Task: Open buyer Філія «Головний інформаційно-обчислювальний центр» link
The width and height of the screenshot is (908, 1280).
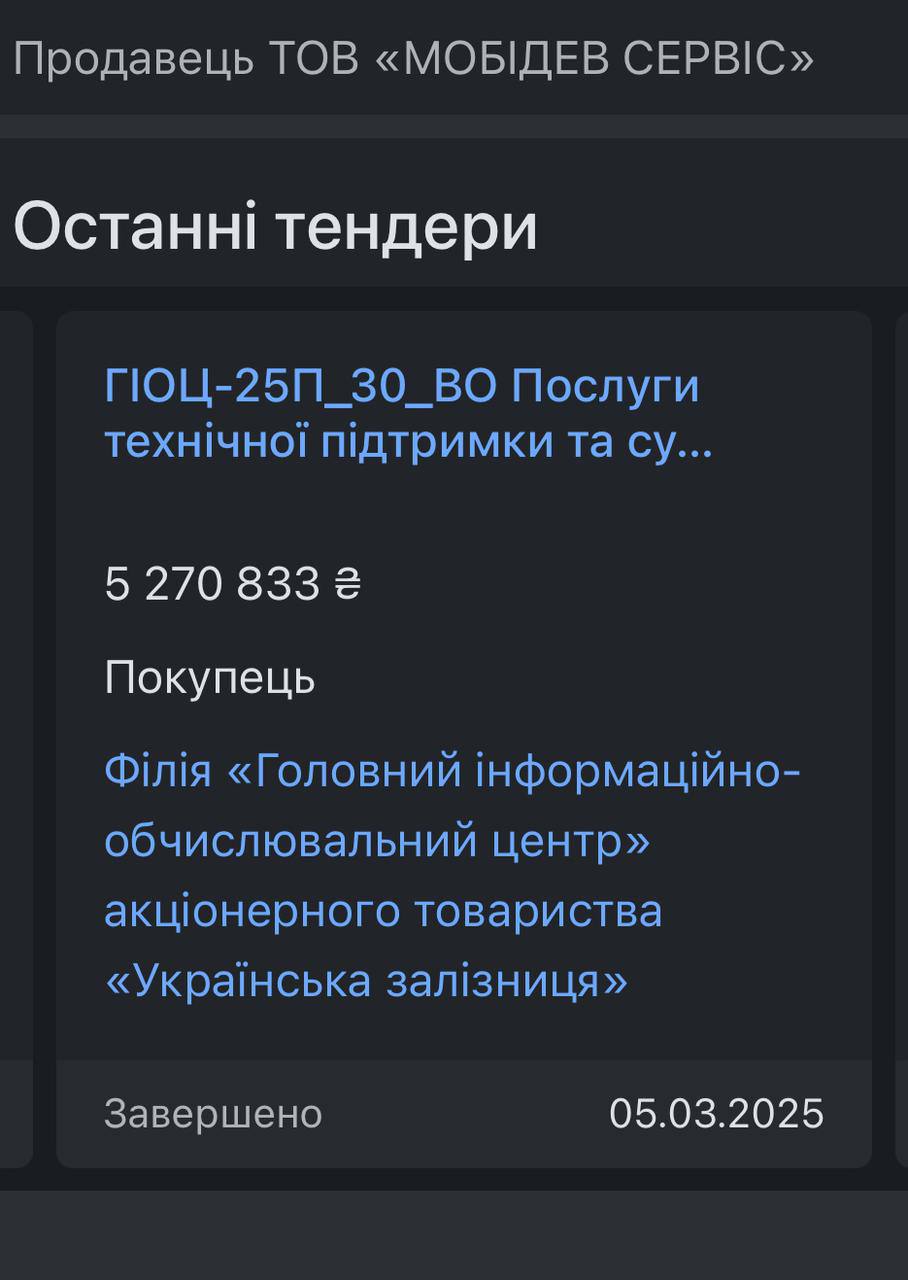Action: [x=451, y=875]
